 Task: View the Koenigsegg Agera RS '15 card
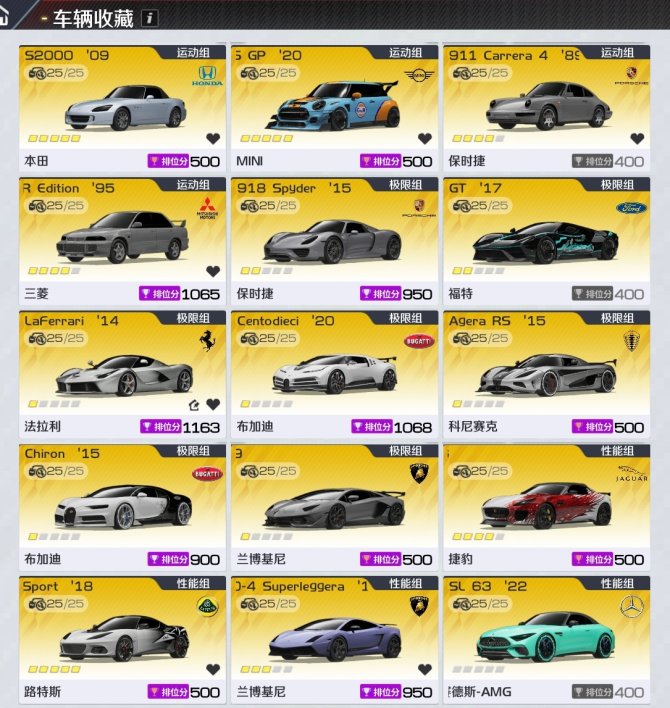[x=546, y=370]
